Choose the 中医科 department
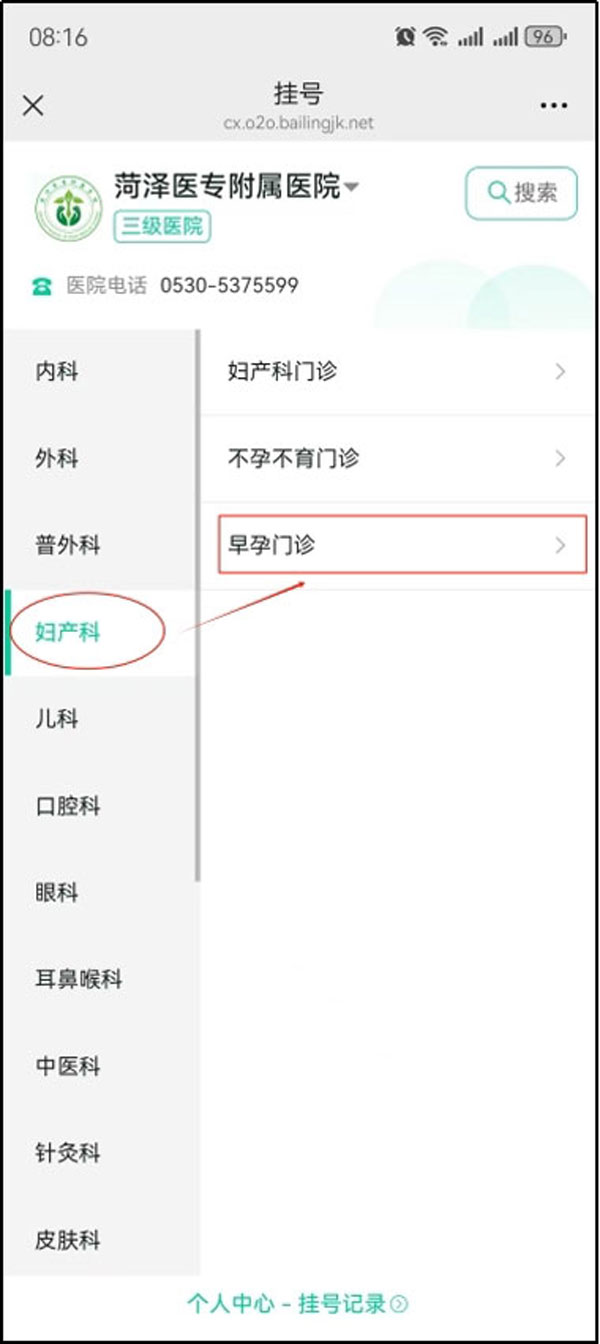The width and height of the screenshot is (600, 1344). point(68,1066)
